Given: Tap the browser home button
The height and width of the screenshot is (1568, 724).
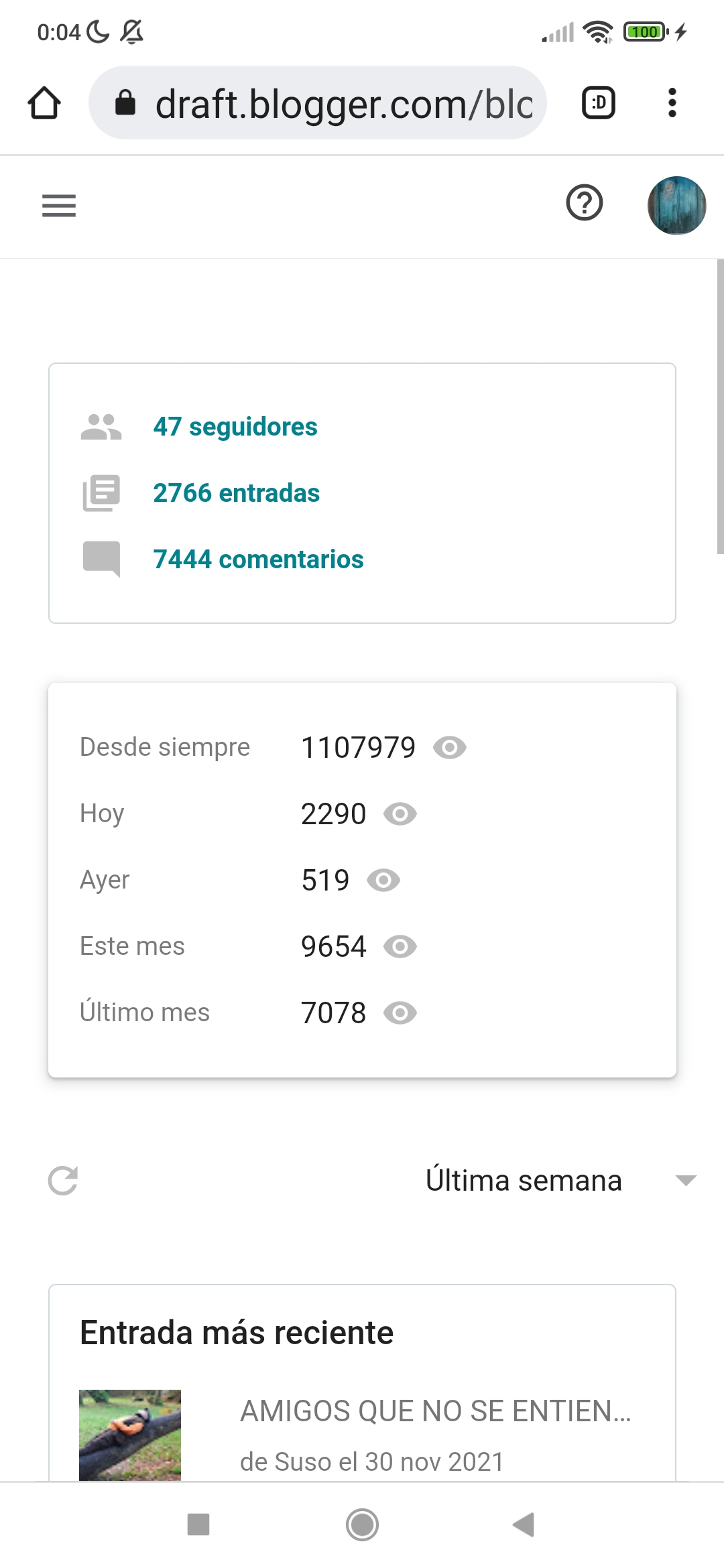Looking at the screenshot, I should [44, 103].
